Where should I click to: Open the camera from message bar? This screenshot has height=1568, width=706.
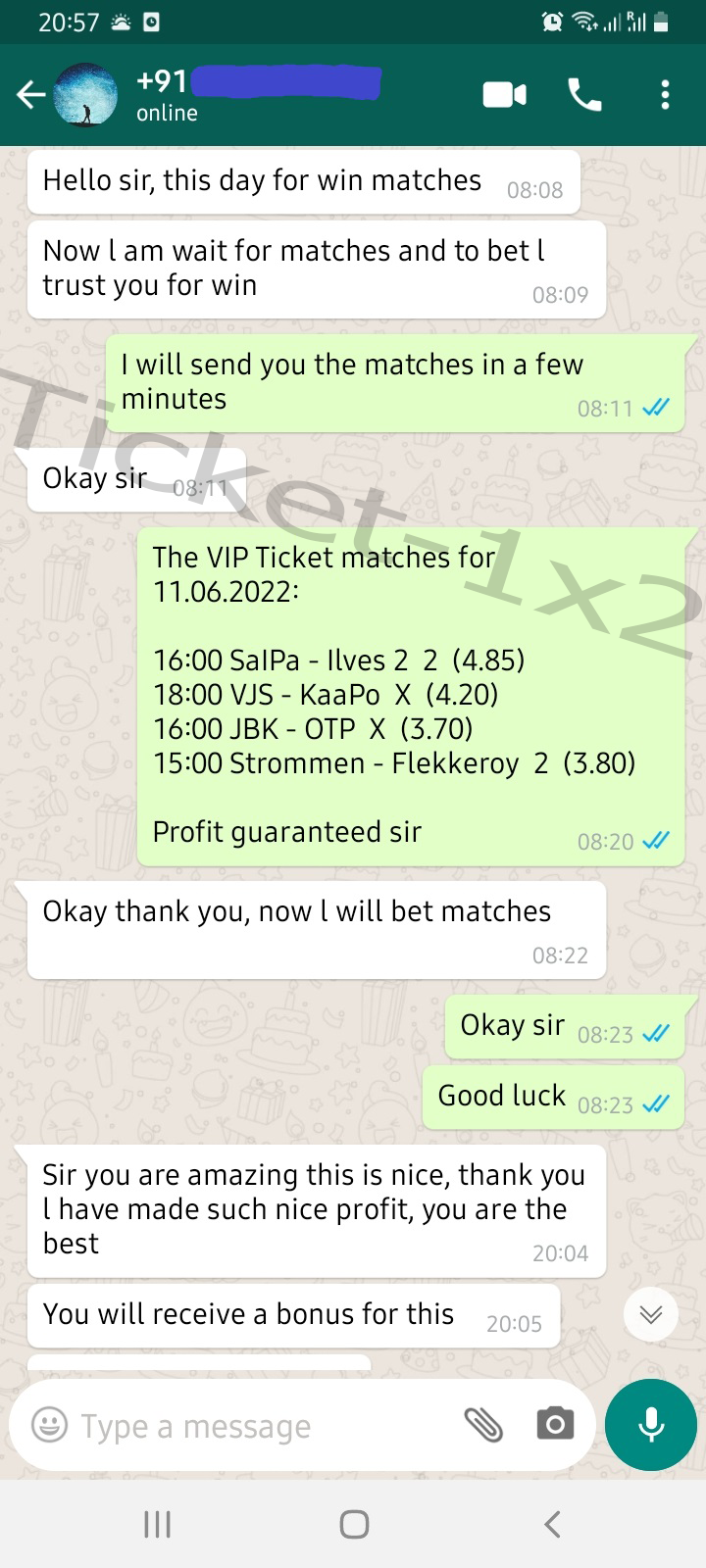[x=555, y=1425]
